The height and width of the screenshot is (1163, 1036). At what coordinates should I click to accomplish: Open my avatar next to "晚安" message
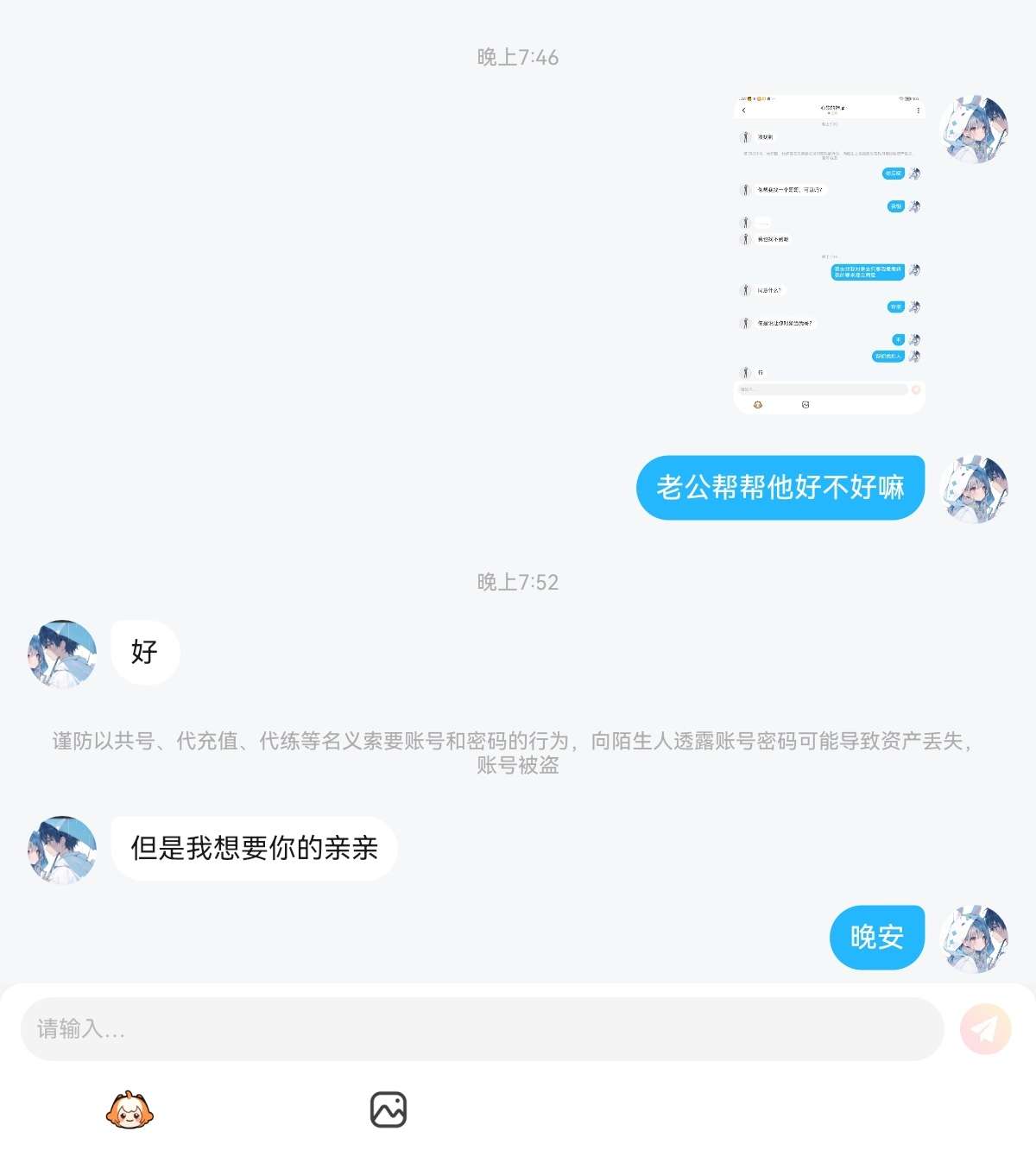point(974,939)
